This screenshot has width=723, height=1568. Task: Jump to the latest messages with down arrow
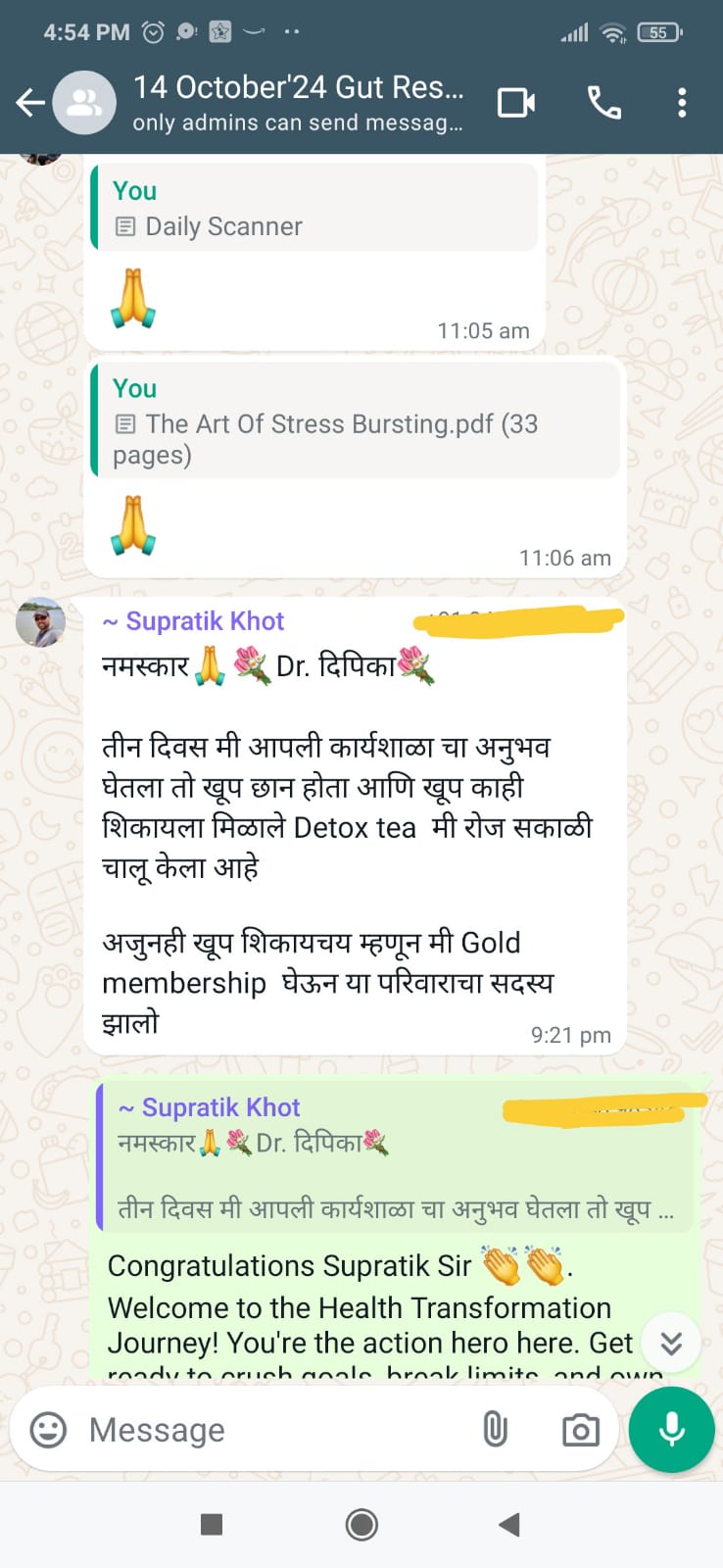click(x=671, y=1343)
